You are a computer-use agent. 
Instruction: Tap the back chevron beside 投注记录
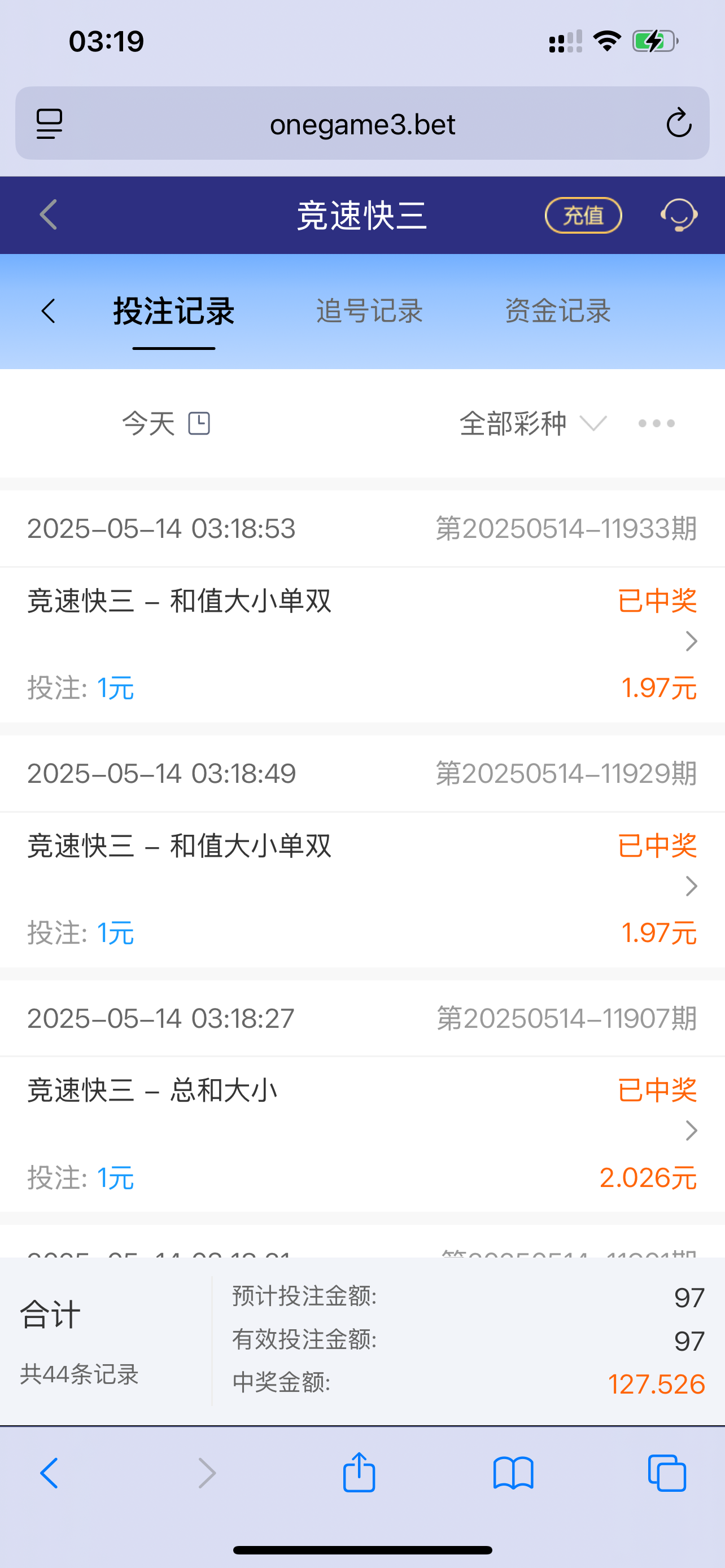(x=49, y=310)
